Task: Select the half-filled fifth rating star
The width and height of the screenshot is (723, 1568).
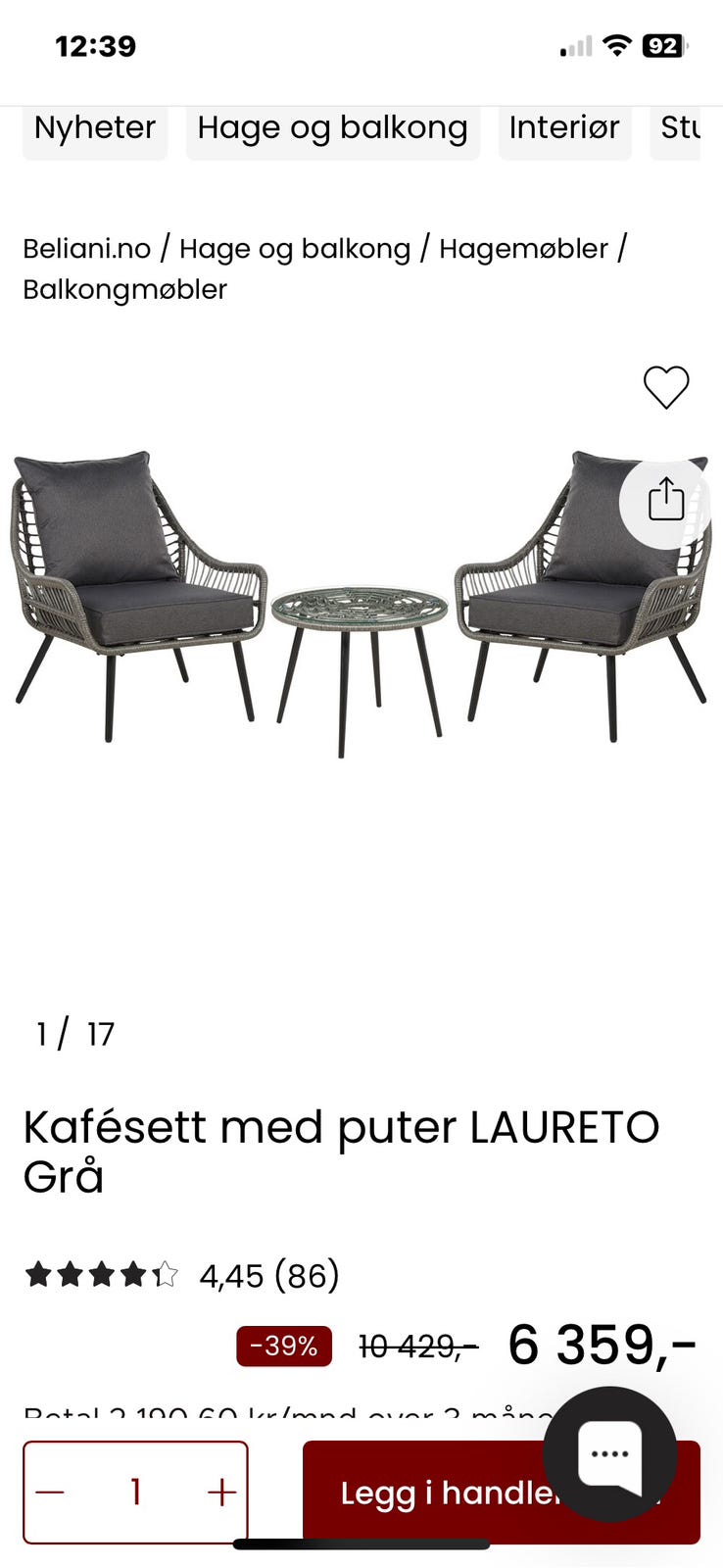Action: pos(167,1275)
